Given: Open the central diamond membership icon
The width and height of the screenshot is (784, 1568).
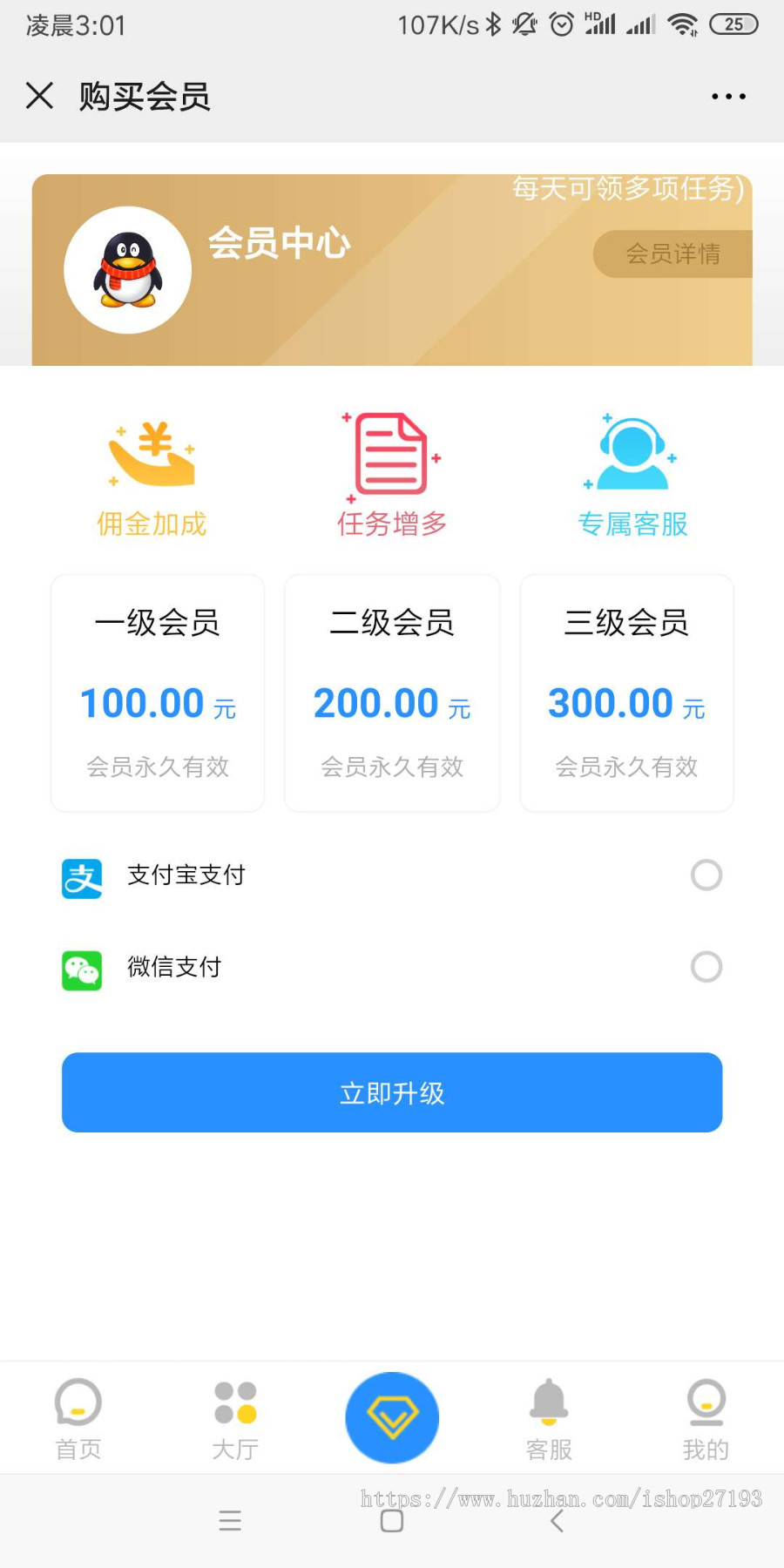Looking at the screenshot, I should click(x=391, y=1417).
